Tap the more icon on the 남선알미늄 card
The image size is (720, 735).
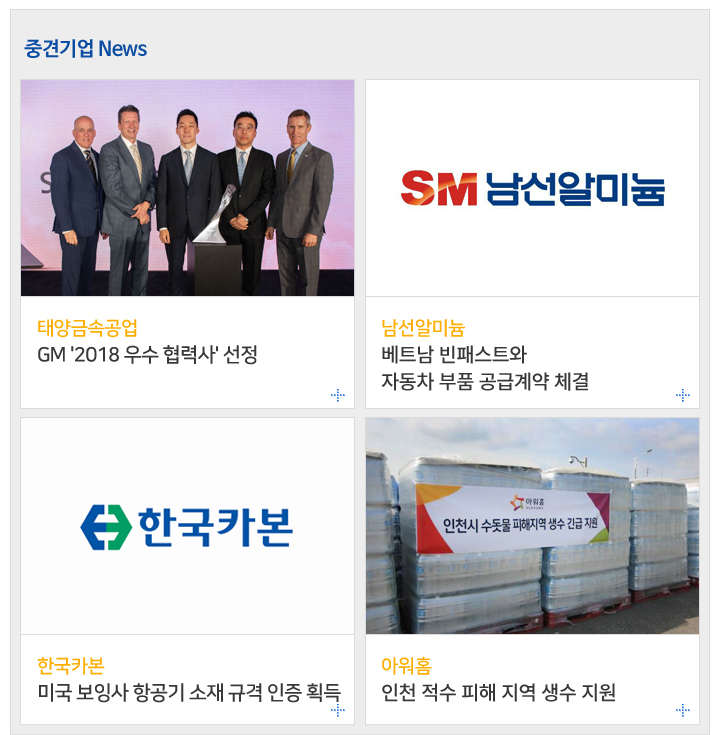coord(683,395)
